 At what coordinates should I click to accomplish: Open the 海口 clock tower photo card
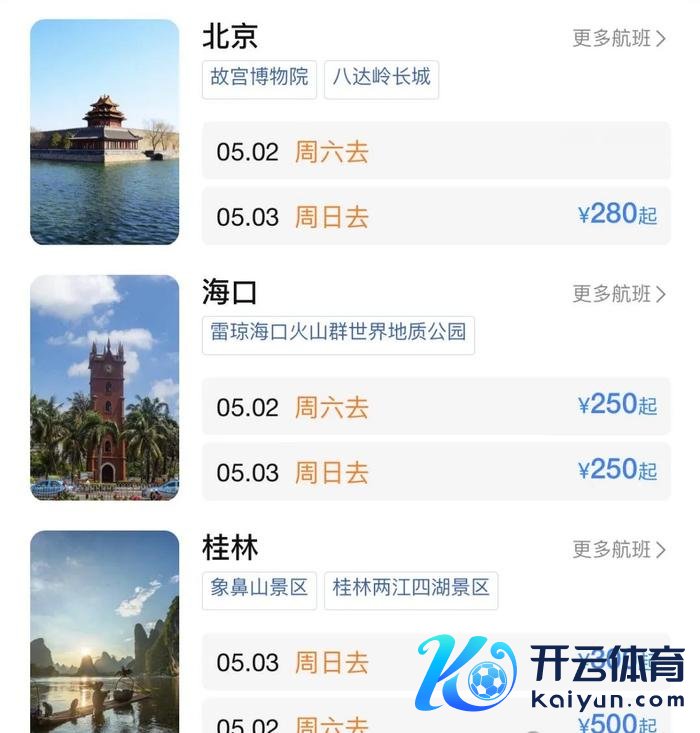pyautogui.click(x=105, y=388)
